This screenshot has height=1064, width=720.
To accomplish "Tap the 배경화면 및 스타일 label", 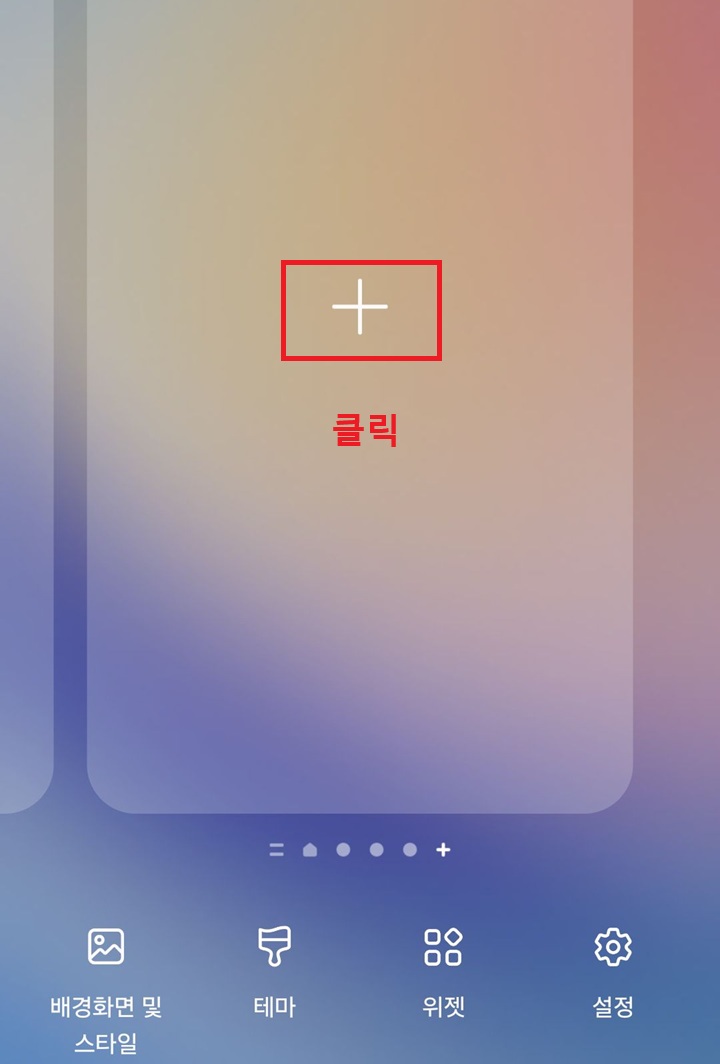I will (x=104, y=1020).
